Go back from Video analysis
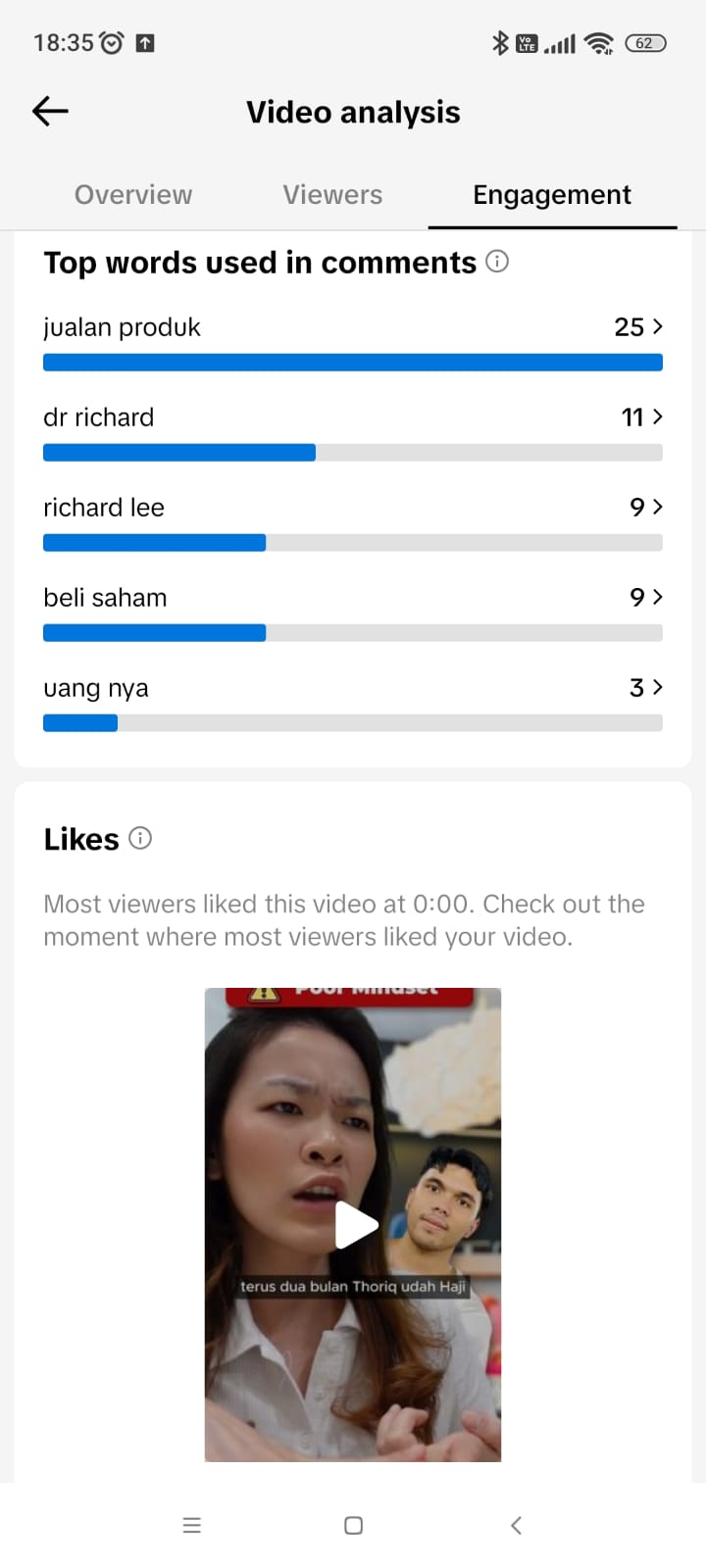This screenshot has width=706, height=1568. [50, 112]
